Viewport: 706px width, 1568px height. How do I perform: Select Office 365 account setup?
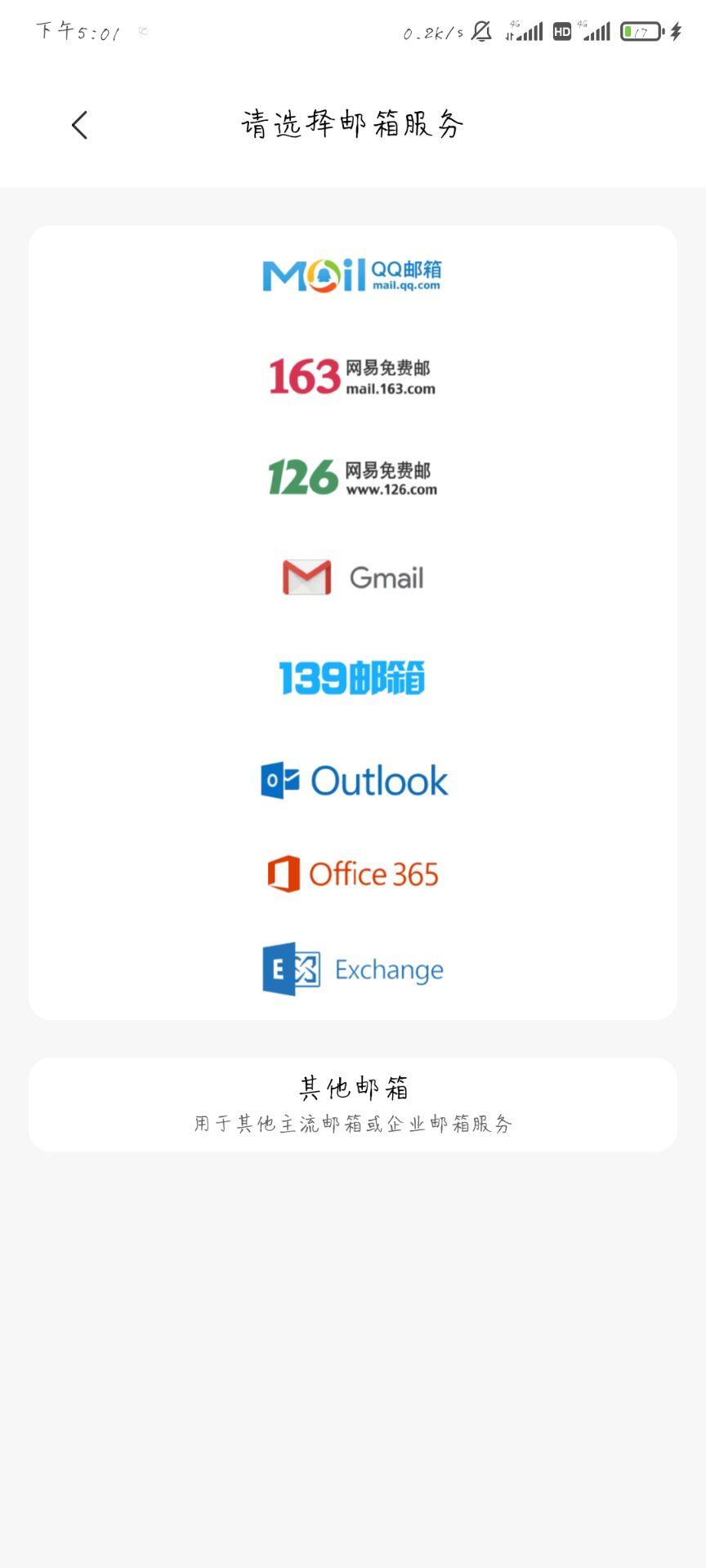coord(351,874)
